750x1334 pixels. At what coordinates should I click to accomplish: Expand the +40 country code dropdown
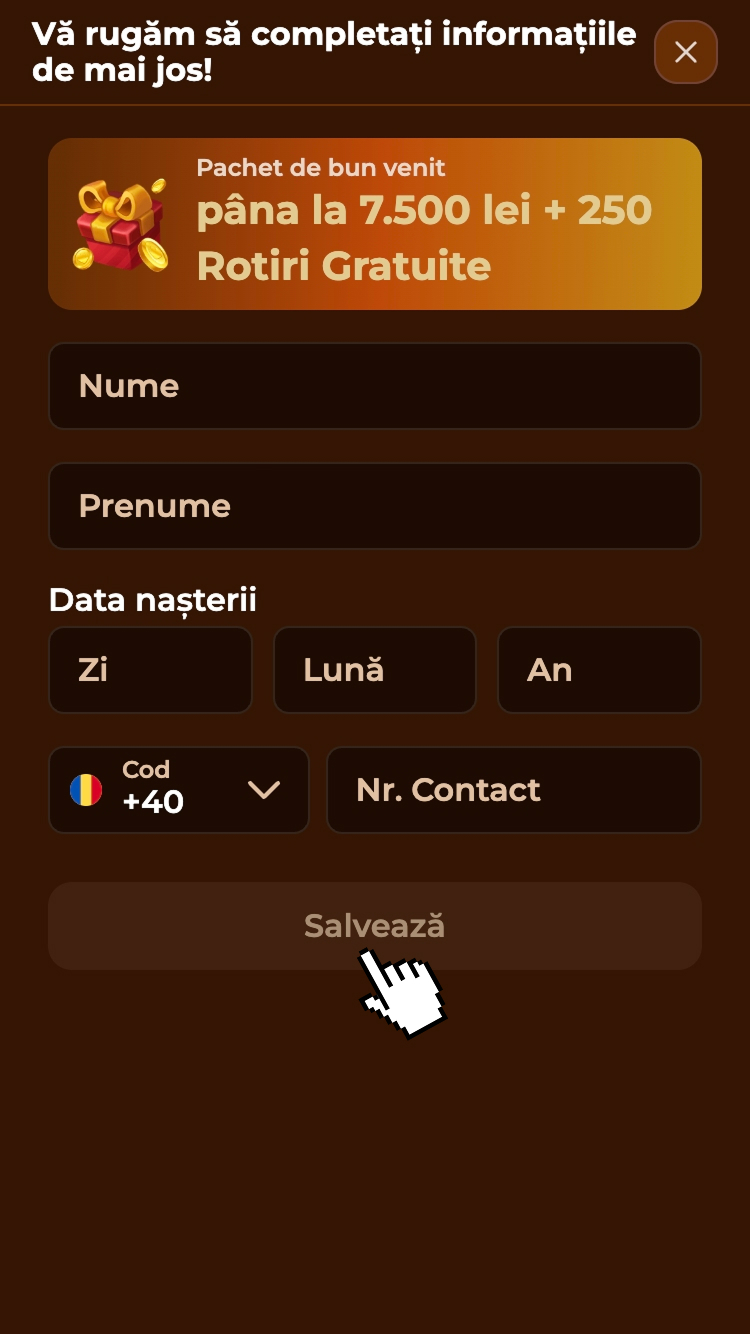pyautogui.click(x=179, y=790)
